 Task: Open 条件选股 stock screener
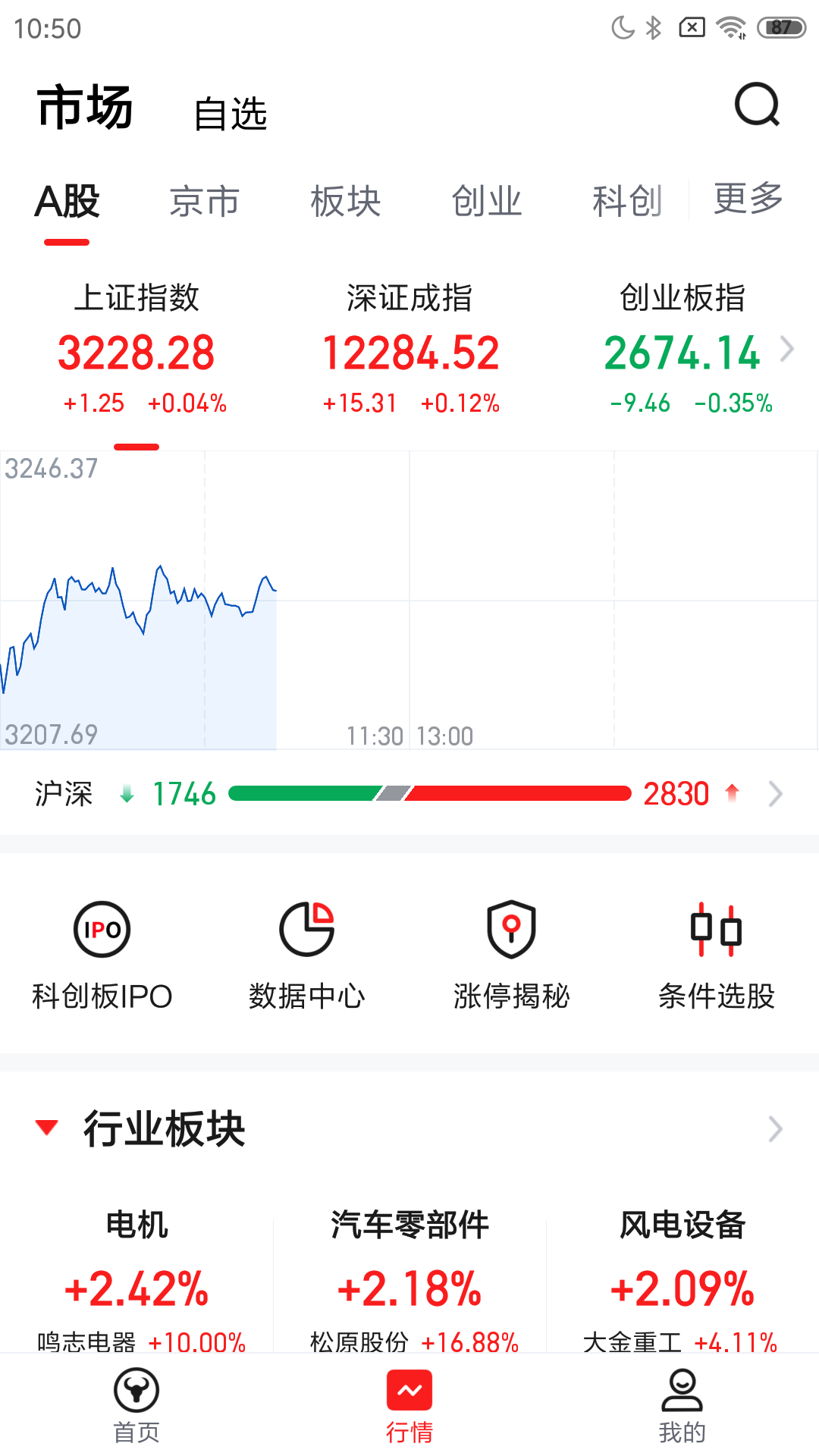click(717, 955)
